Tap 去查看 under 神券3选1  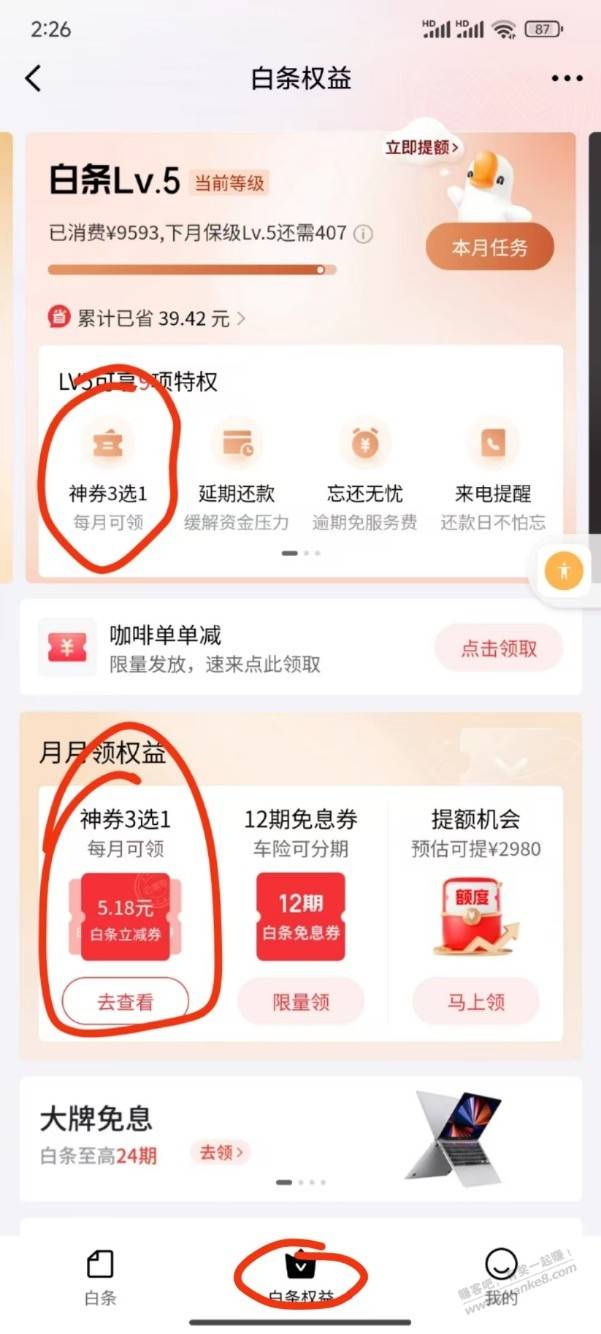coord(126,1002)
